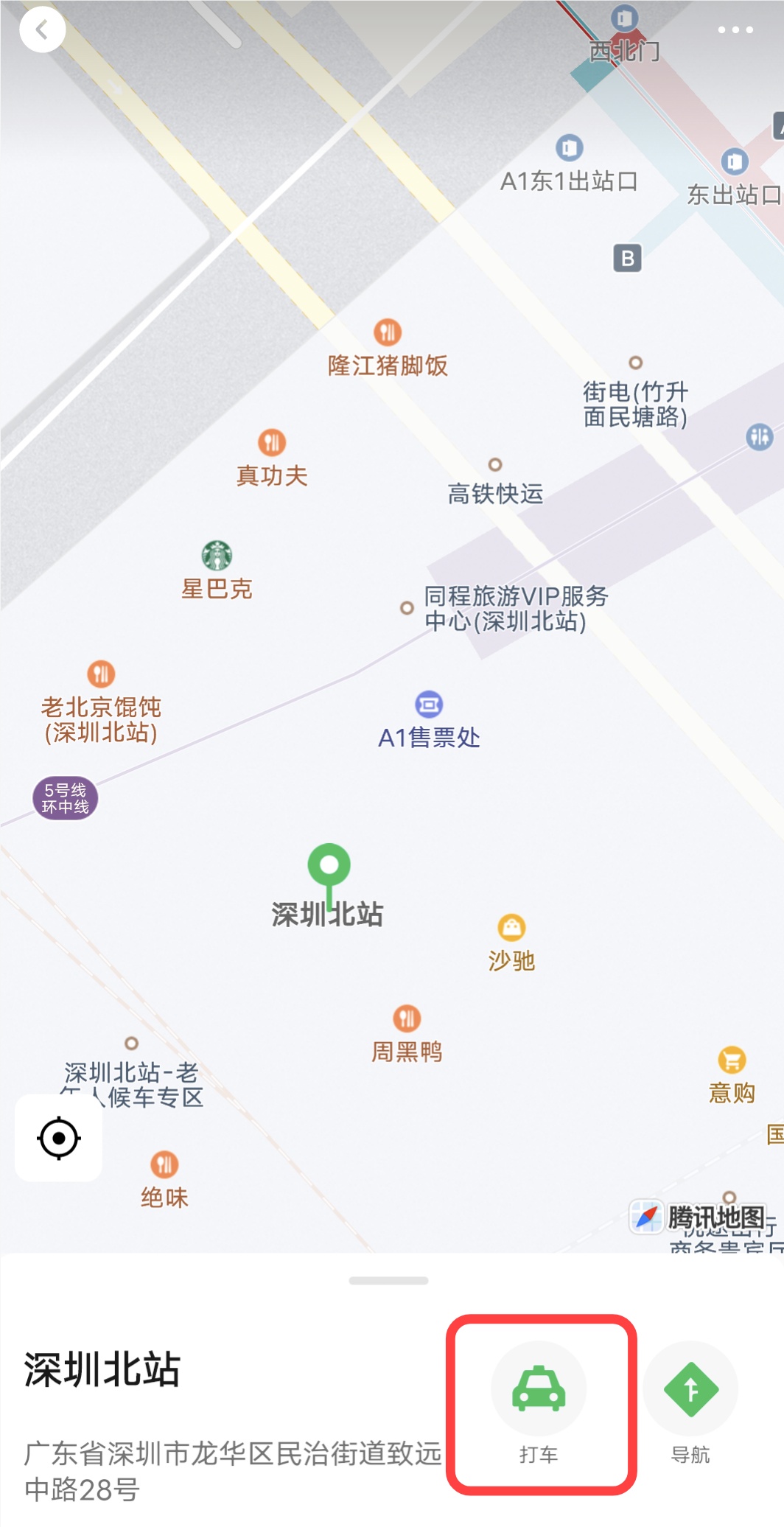This screenshot has width=784, height=1527.
Task: Tap 打车 to hail a taxi
Action: (539, 1404)
